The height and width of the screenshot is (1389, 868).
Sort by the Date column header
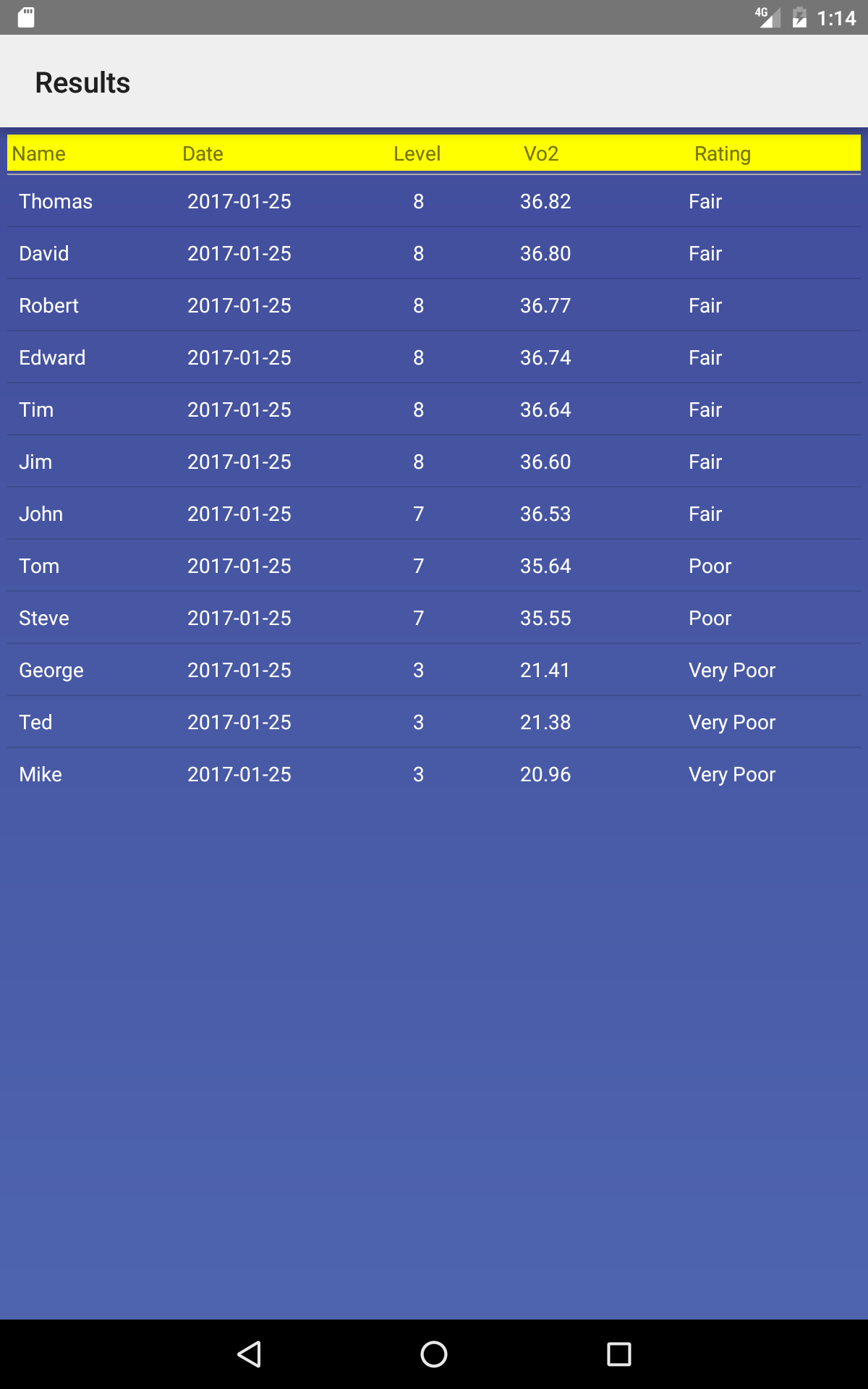pyautogui.click(x=202, y=153)
